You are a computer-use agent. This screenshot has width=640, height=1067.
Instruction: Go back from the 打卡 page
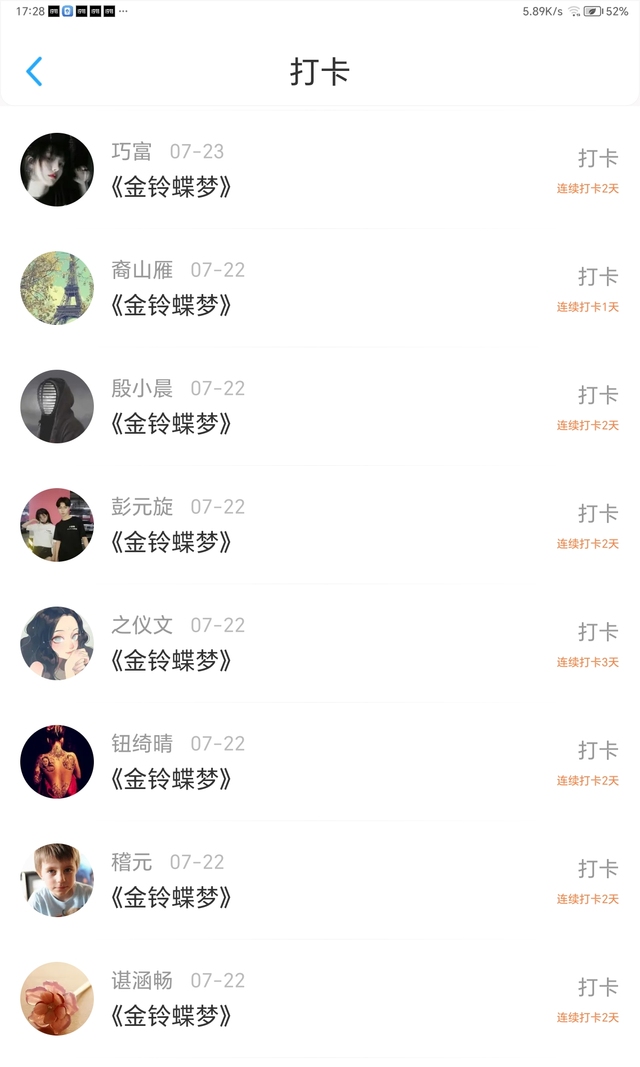pyautogui.click(x=34, y=72)
